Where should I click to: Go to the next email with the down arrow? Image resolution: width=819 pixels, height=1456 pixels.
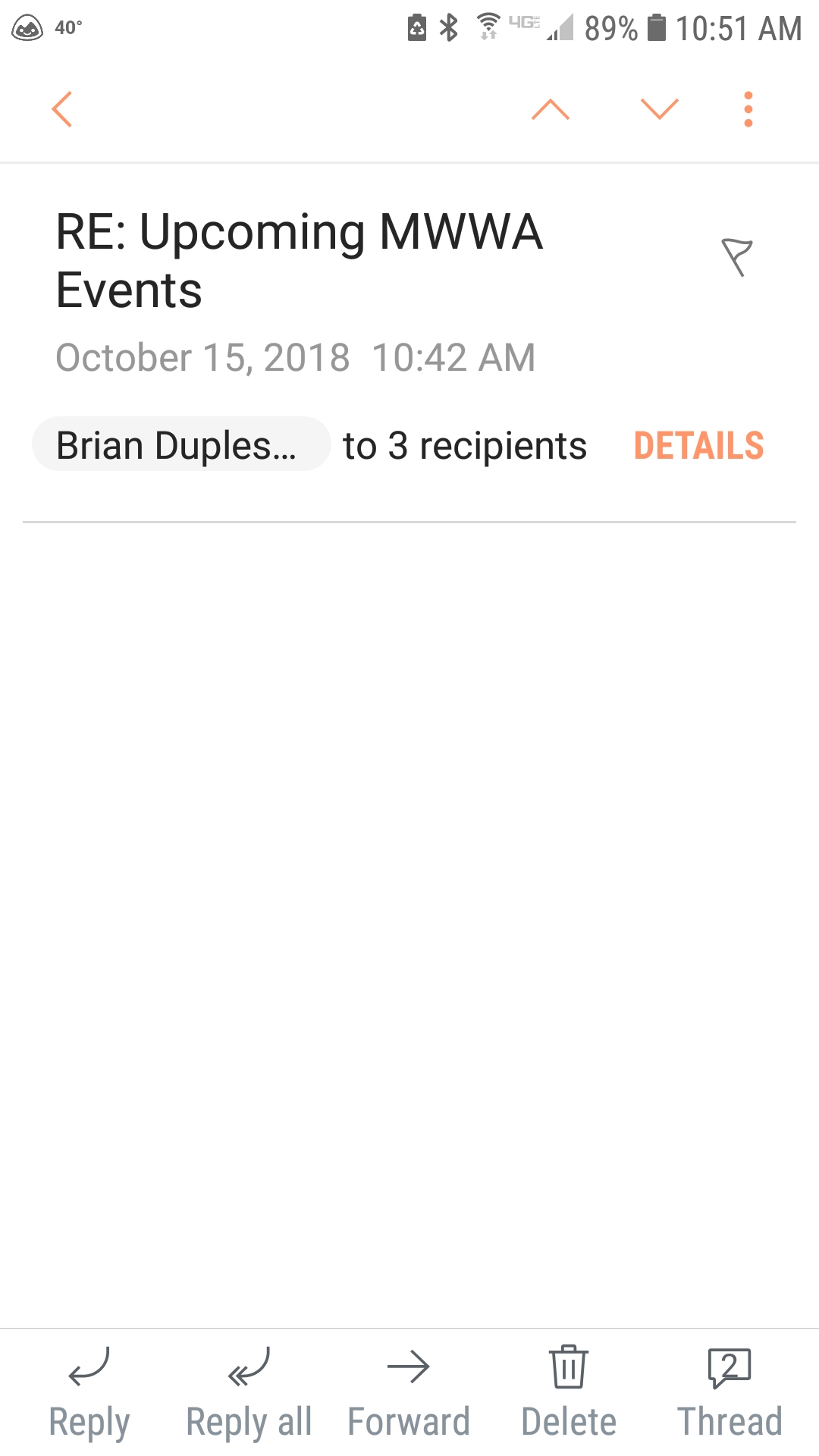(x=659, y=109)
